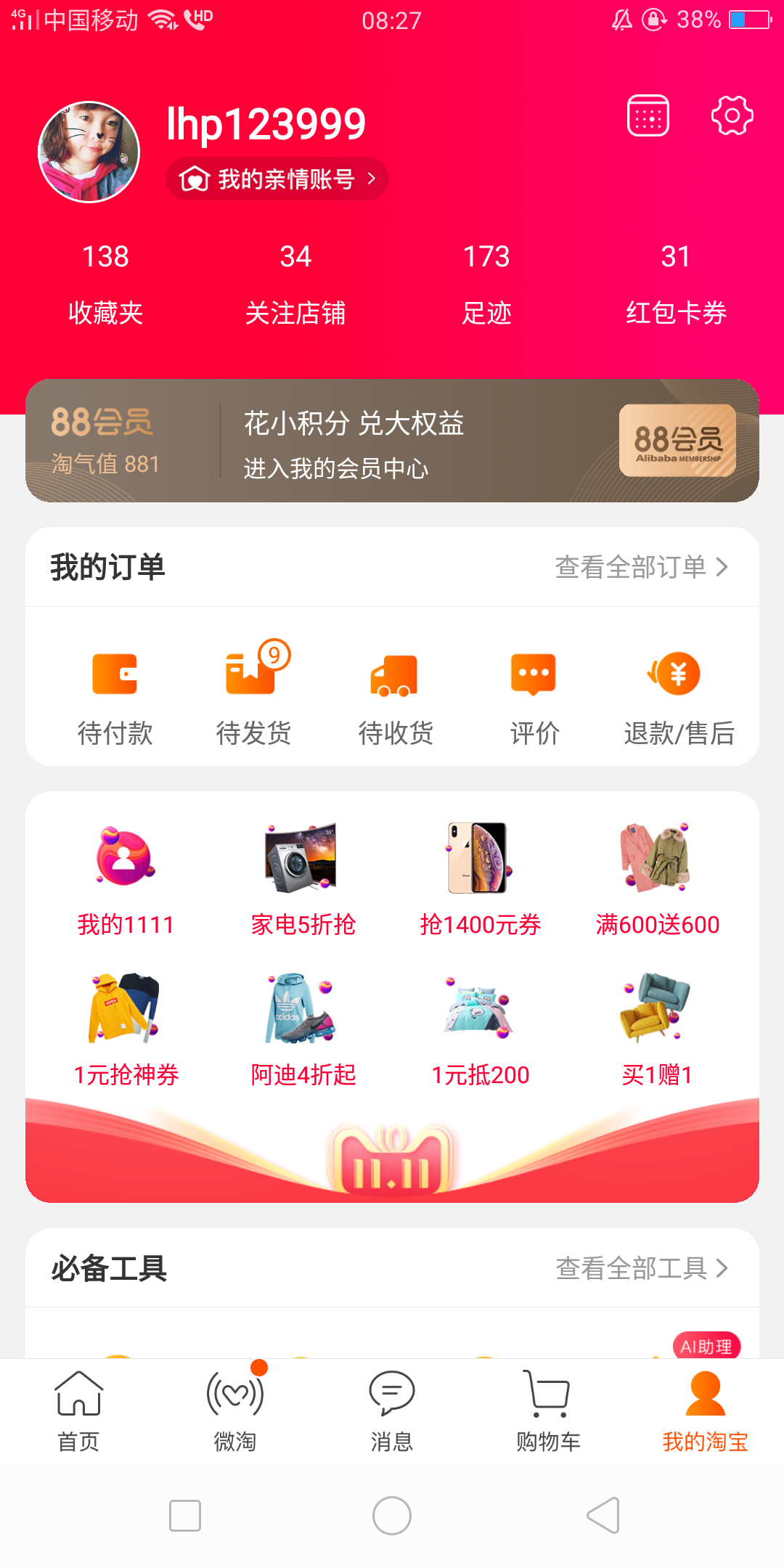
Task: View all tools via 查看全部工具
Action: (x=642, y=1268)
